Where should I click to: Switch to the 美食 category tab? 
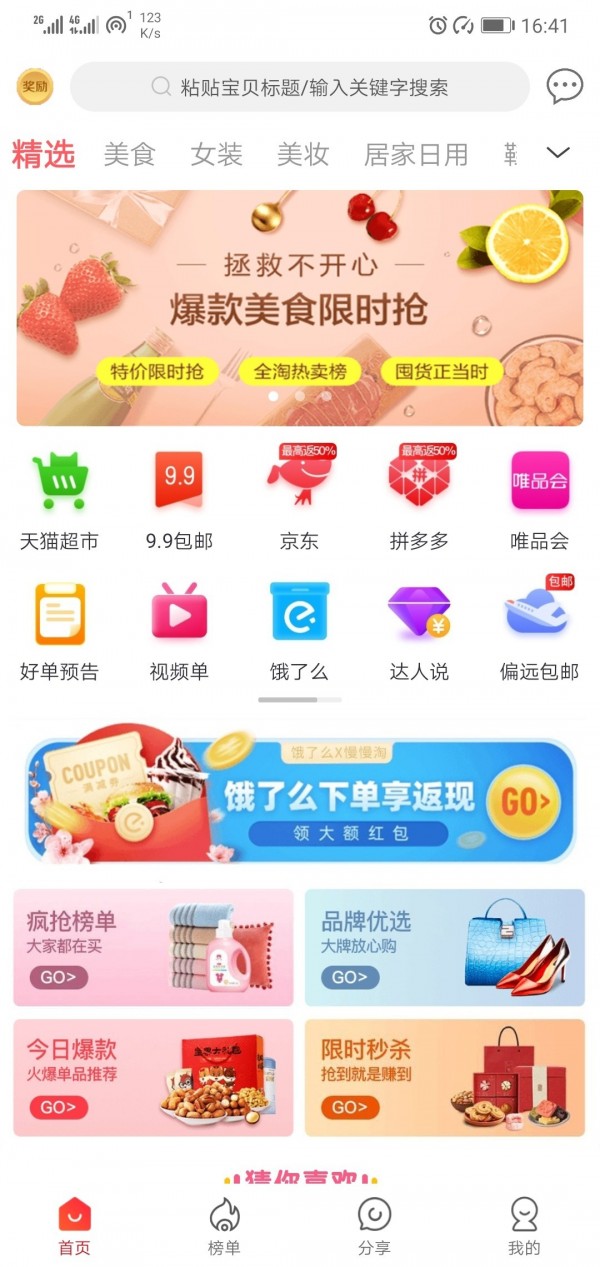click(130, 154)
